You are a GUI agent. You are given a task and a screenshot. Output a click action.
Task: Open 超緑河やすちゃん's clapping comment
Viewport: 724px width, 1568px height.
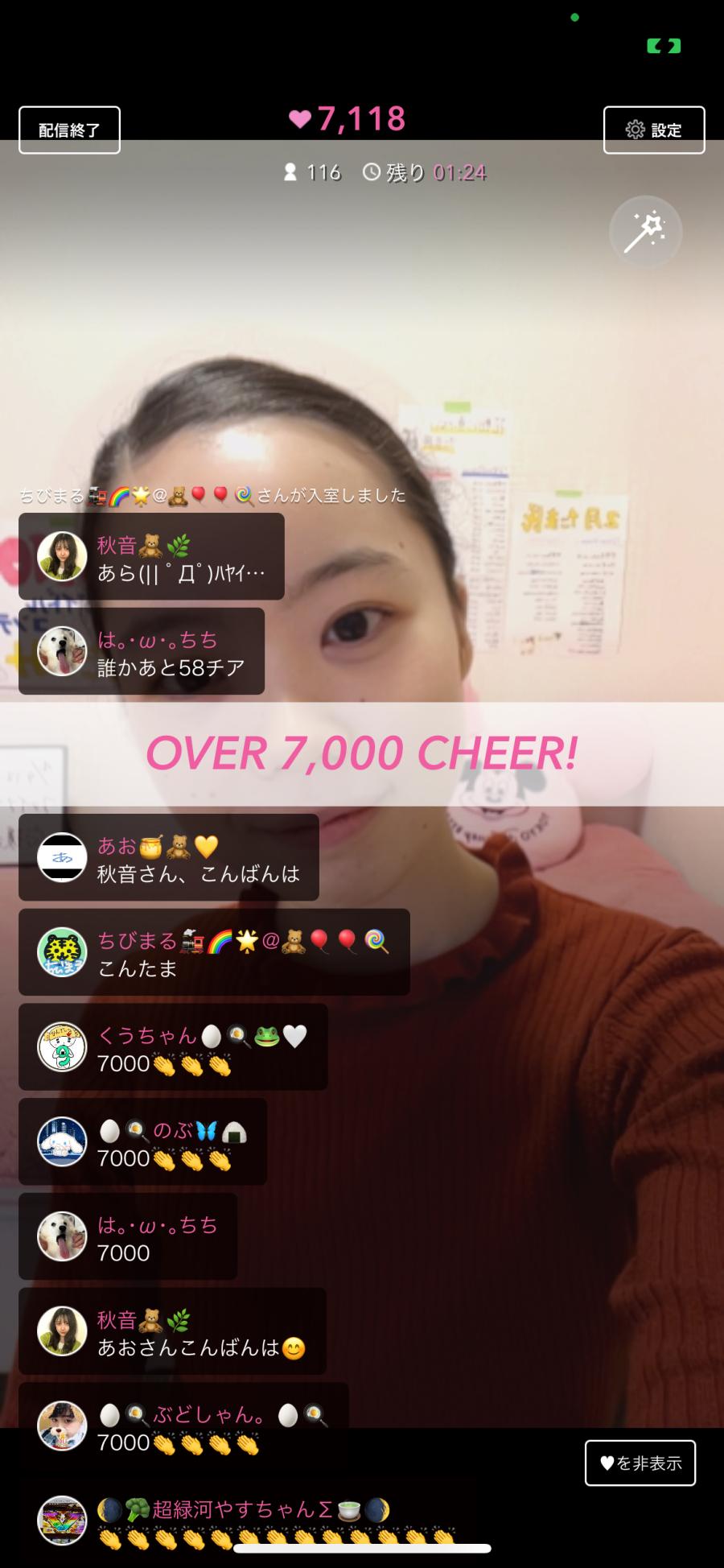(x=241, y=1520)
